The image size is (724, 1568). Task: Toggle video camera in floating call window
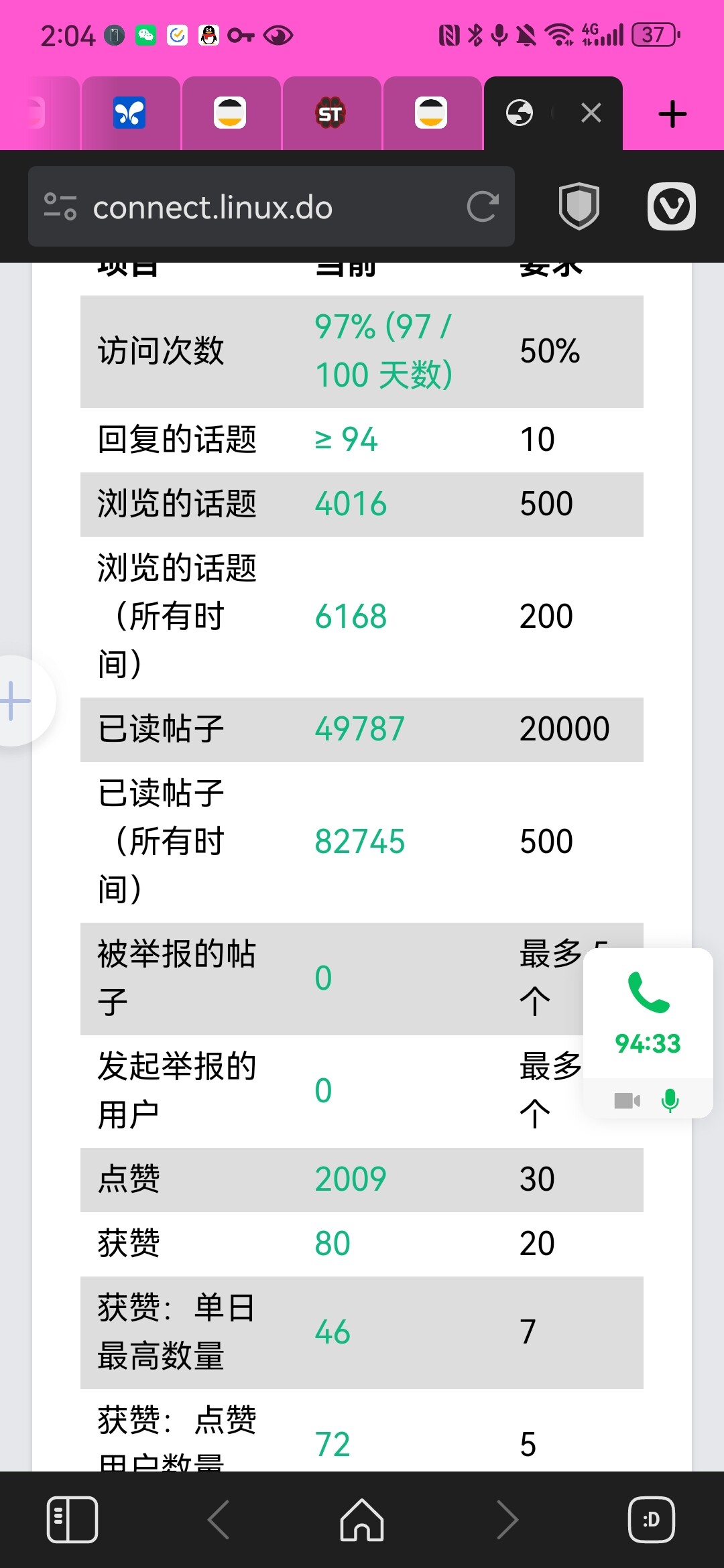tap(627, 1100)
